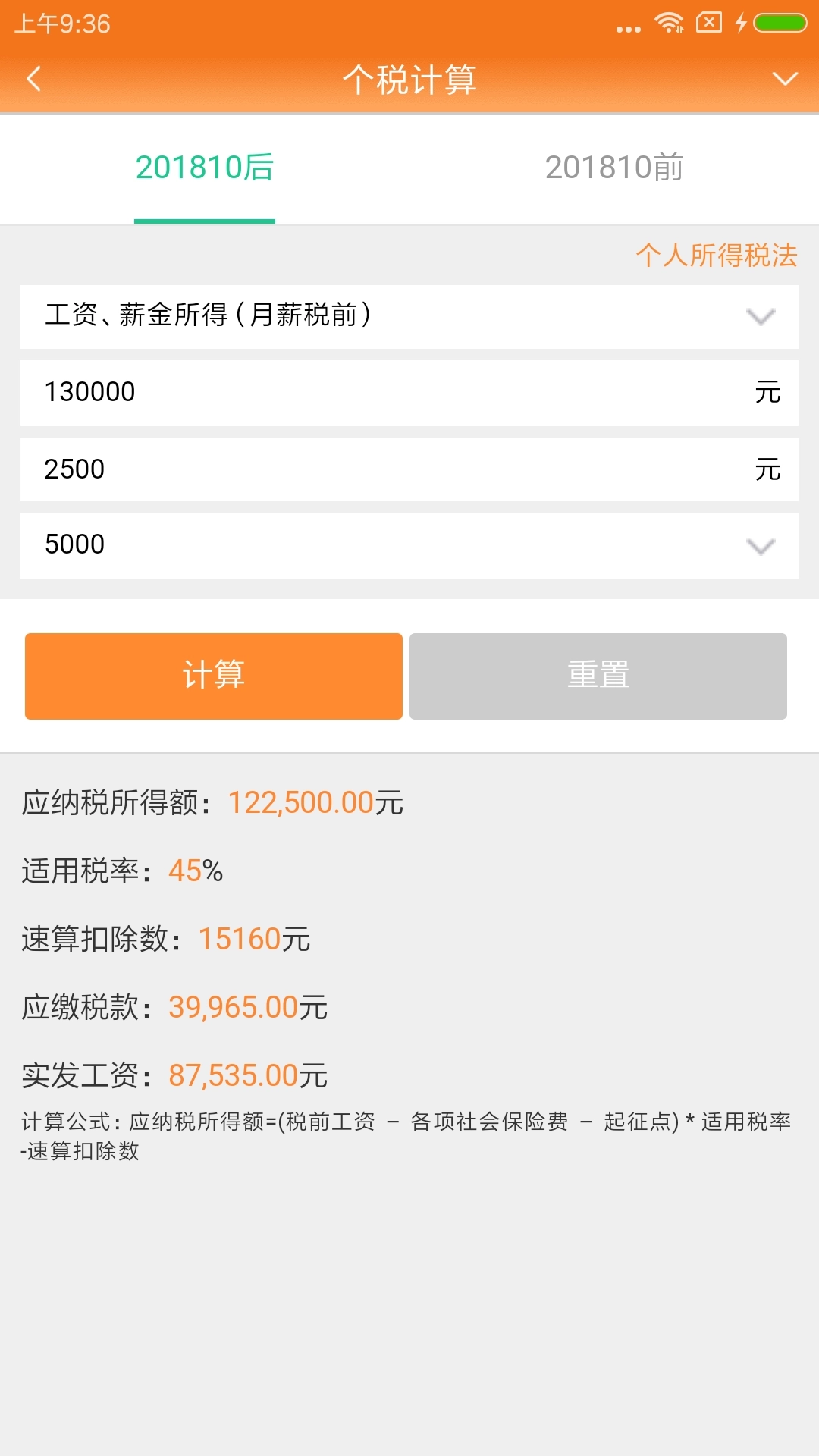Open the header dropdown arrow at top right
This screenshot has height=1456, width=819.
(x=785, y=79)
